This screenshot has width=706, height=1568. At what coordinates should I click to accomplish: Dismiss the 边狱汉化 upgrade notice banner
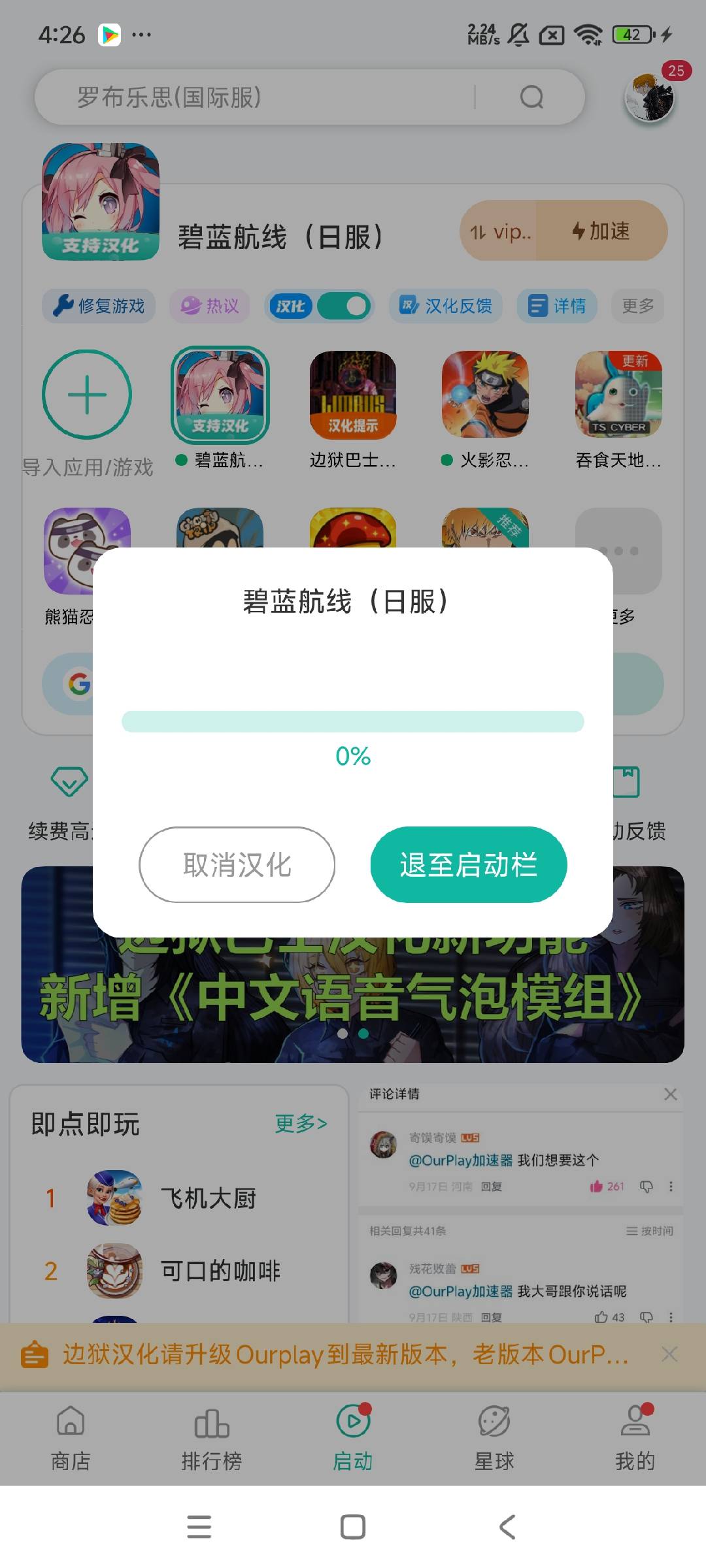(x=669, y=1354)
